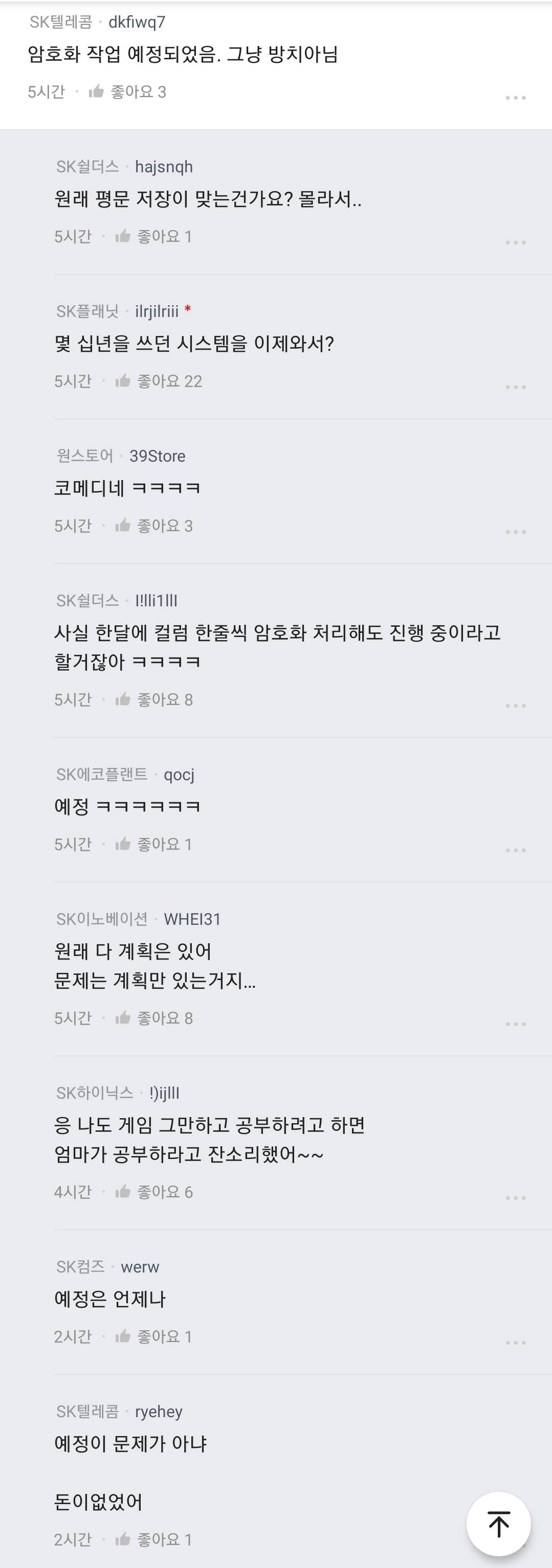This screenshot has width=552, height=1568.
Task: Open overflow menu on 39Store's reply
Action: point(515,531)
